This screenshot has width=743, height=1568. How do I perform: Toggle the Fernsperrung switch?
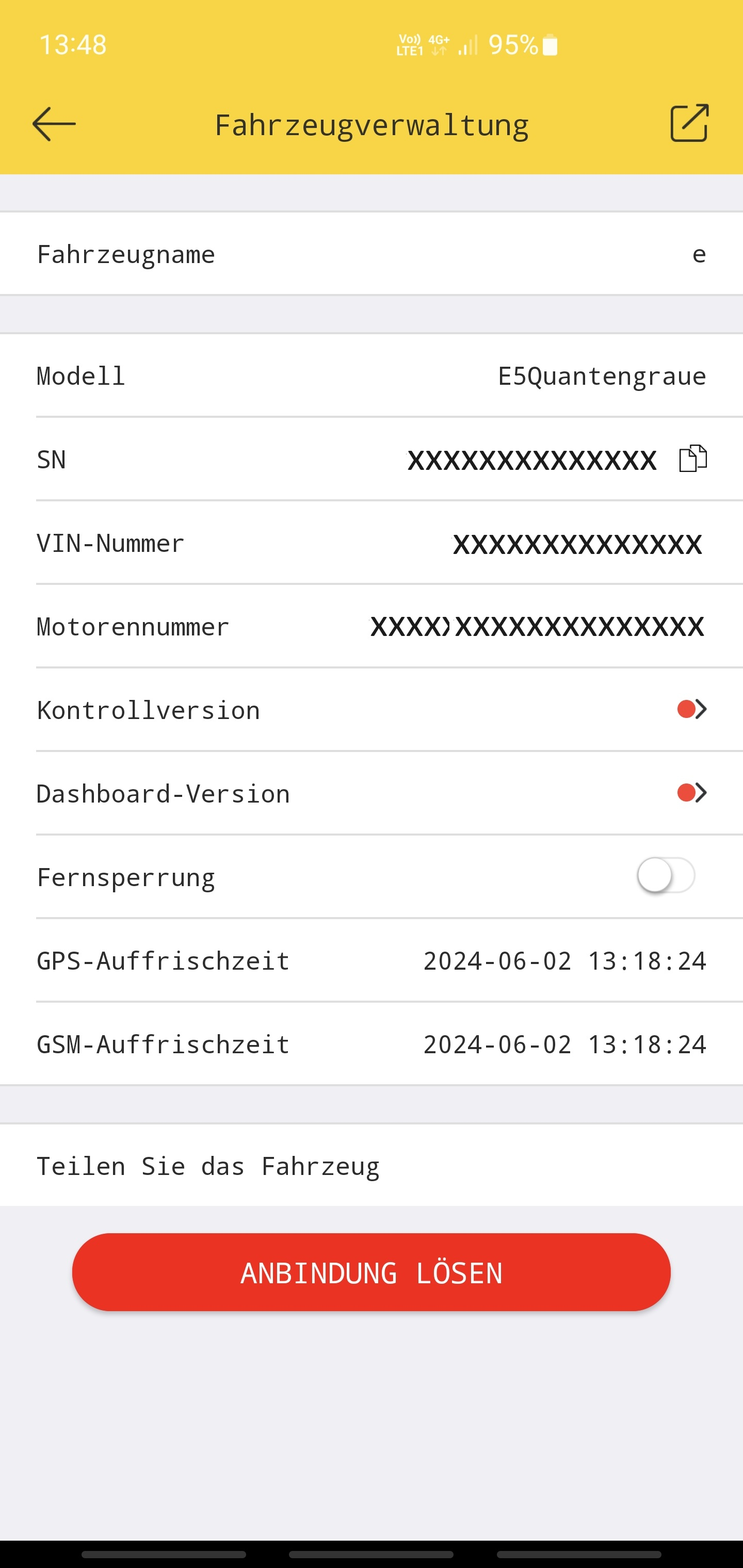[x=666, y=876]
